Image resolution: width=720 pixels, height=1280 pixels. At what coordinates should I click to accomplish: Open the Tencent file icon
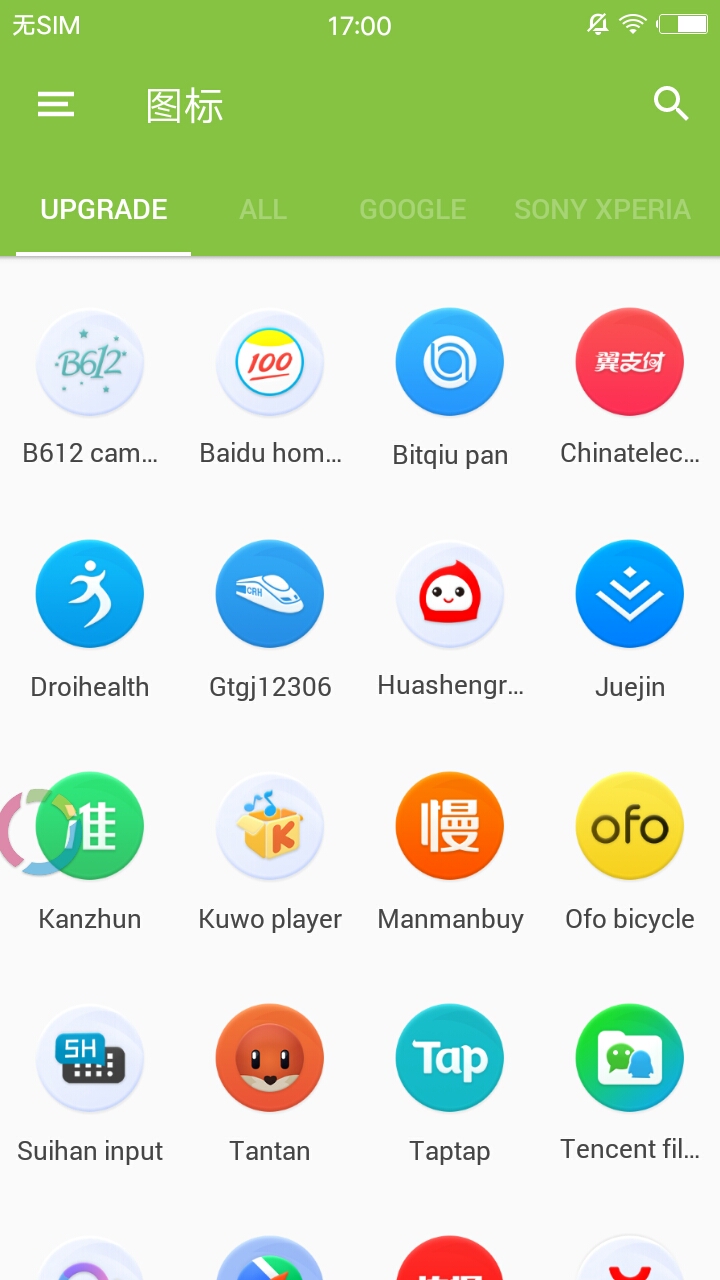coord(630,1058)
